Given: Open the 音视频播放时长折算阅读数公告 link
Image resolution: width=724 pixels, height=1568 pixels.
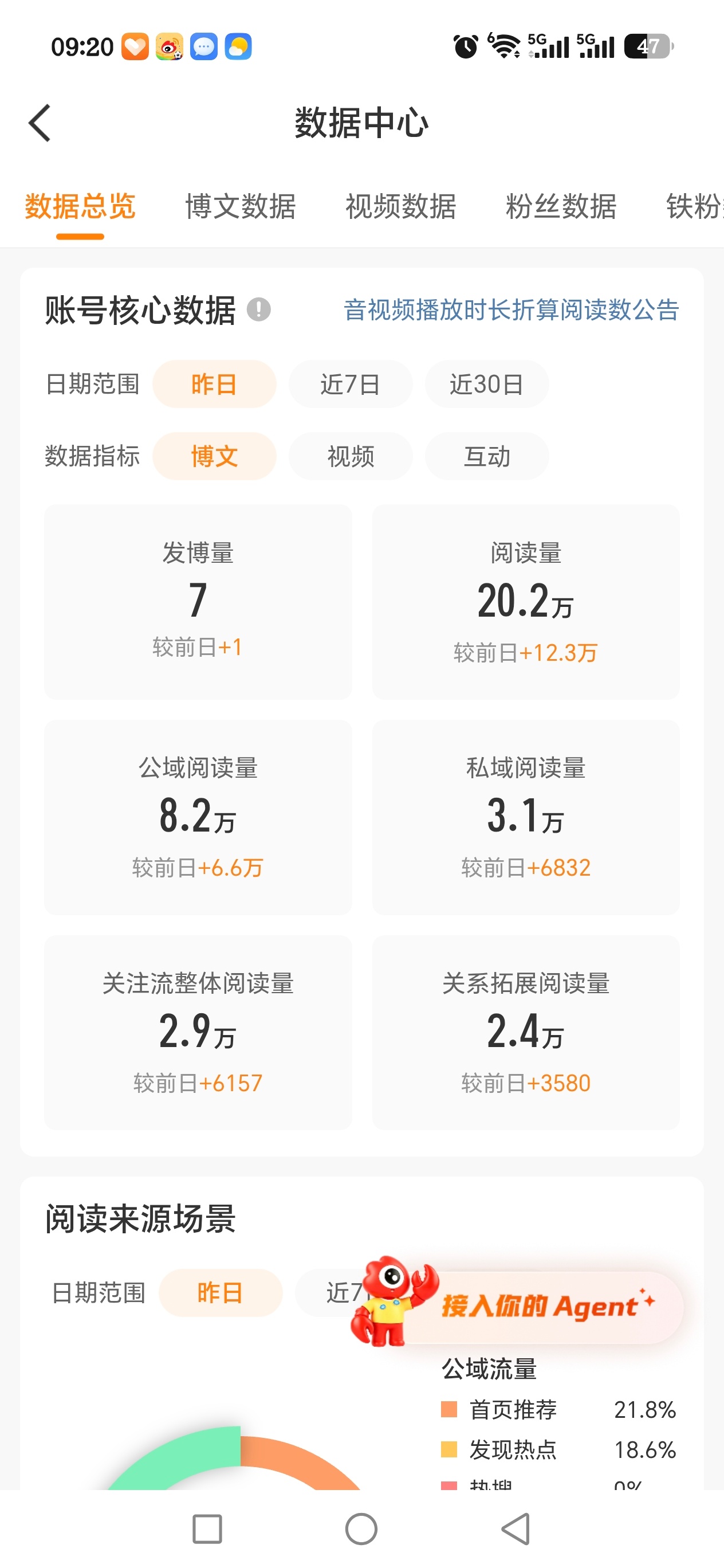Looking at the screenshot, I should 511,310.
